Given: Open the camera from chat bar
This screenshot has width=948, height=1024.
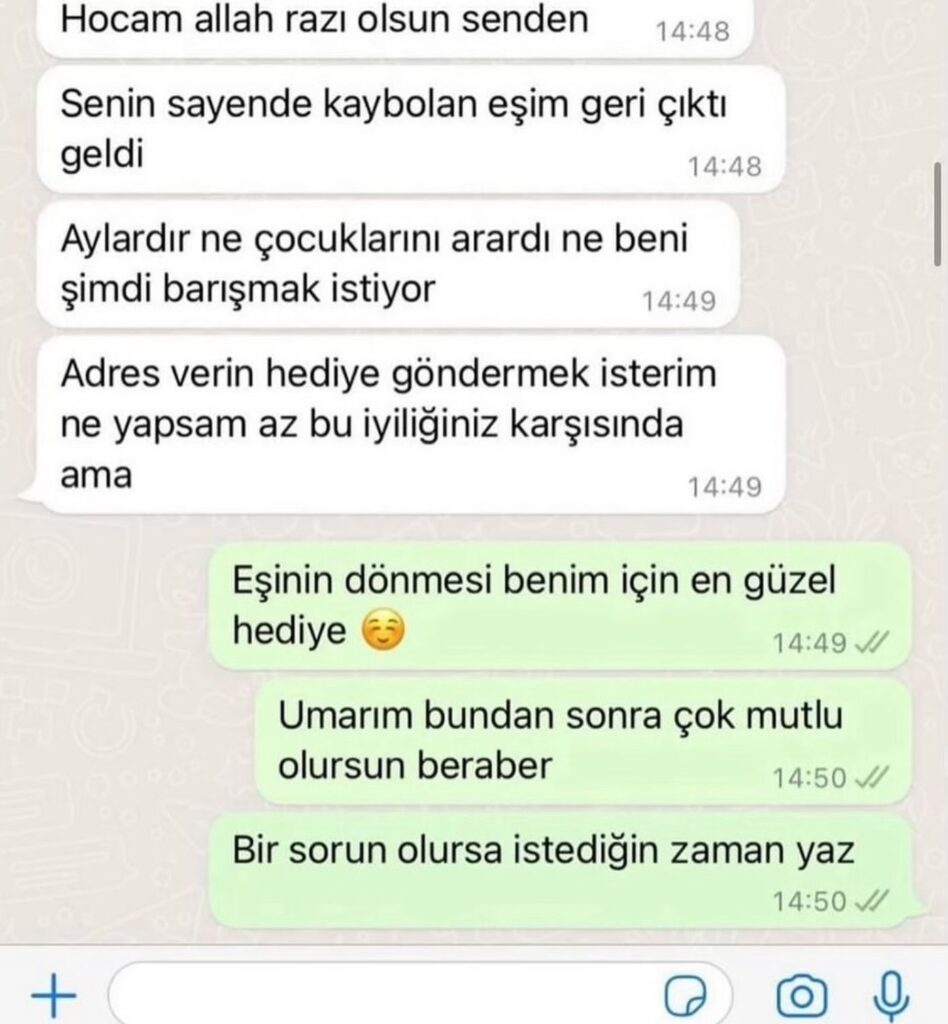Looking at the screenshot, I should [801, 996].
